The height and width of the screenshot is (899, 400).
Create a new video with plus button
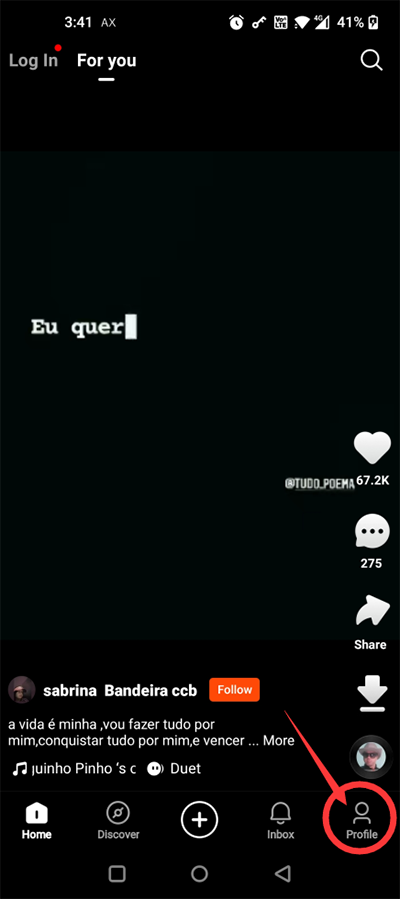199,820
